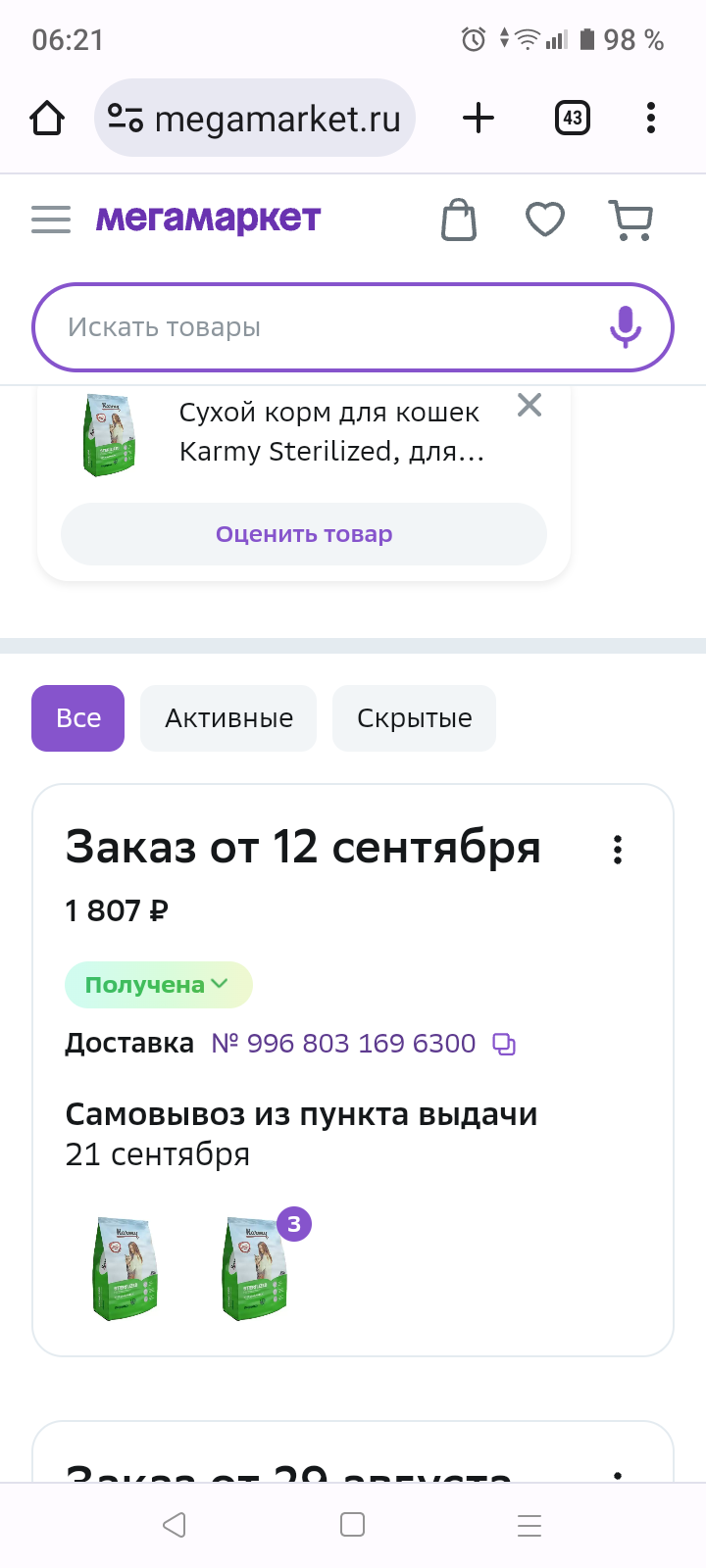
Task: Open the browser overflow menu
Action: (x=650, y=119)
